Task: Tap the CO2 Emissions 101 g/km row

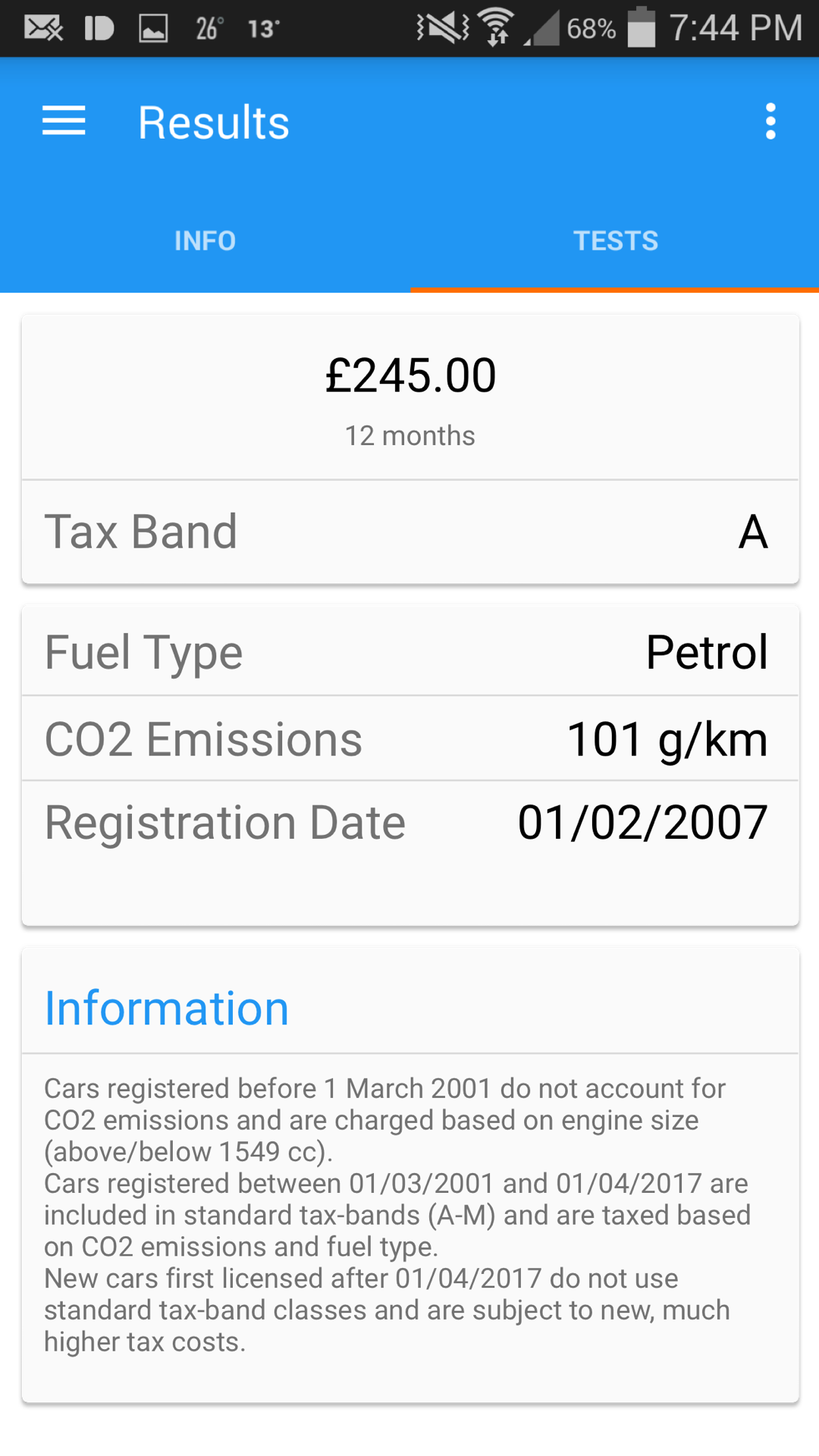Action: (x=409, y=737)
